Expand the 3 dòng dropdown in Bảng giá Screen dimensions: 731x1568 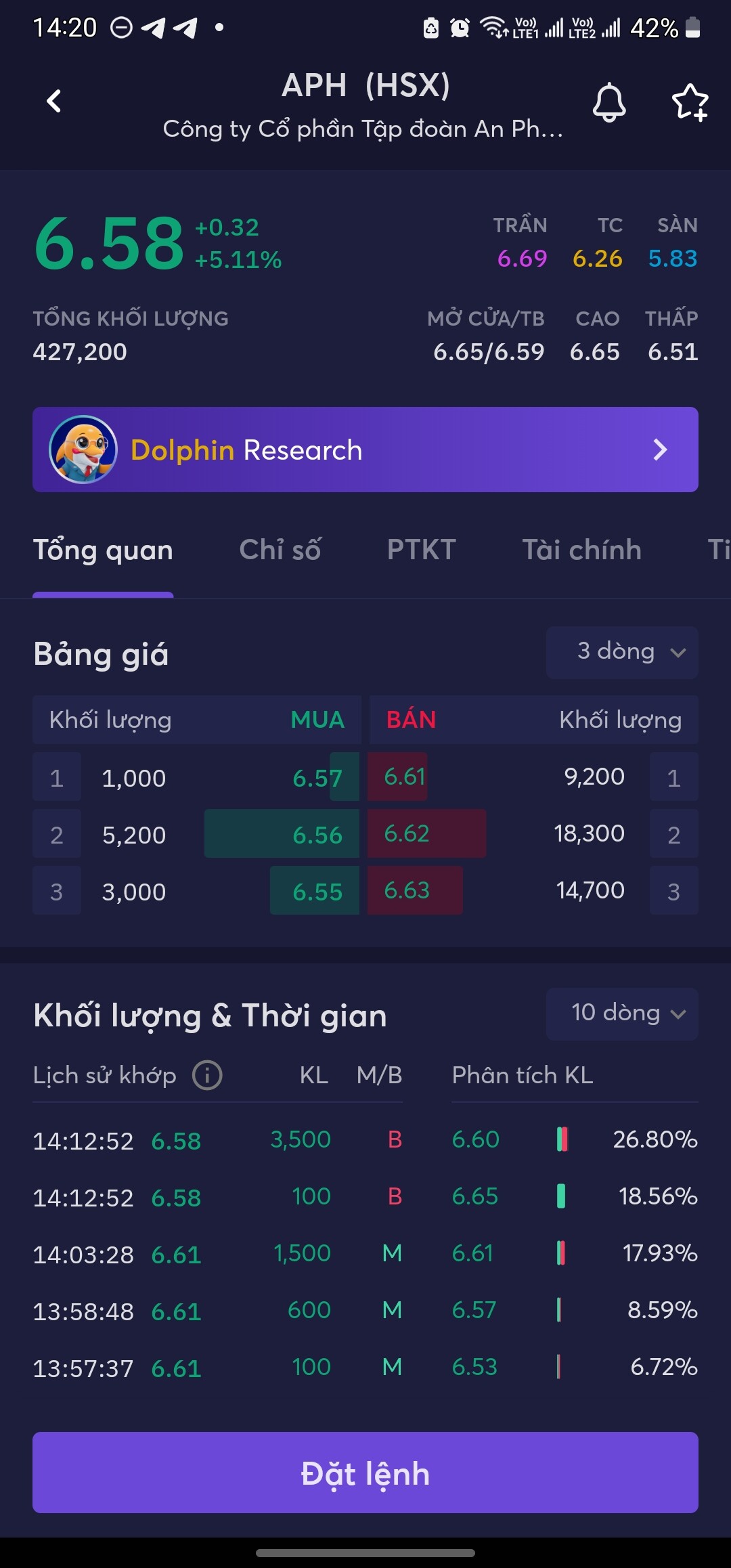[622, 652]
